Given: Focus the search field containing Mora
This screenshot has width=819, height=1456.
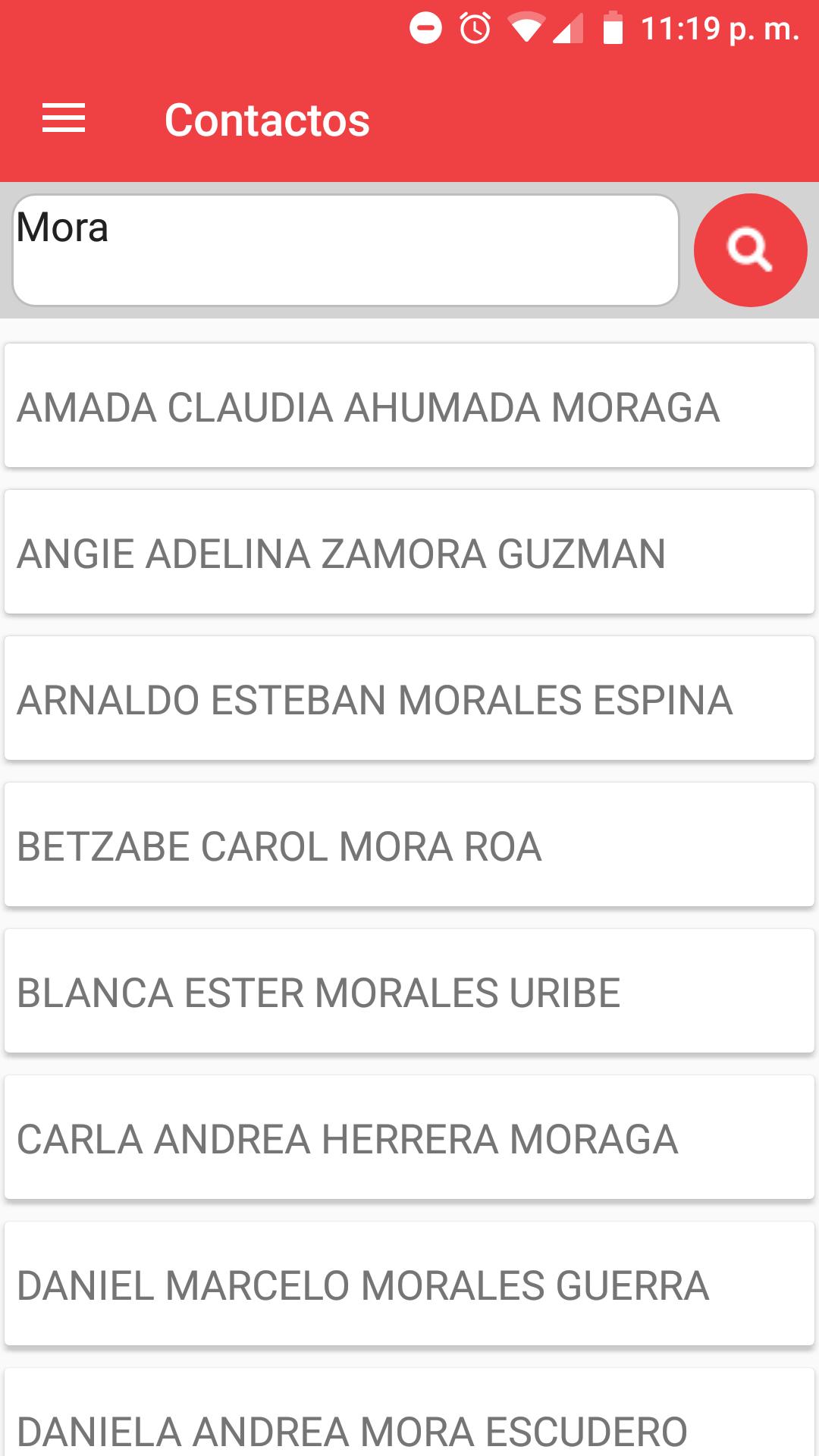Looking at the screenshot, I should point(346,250).
